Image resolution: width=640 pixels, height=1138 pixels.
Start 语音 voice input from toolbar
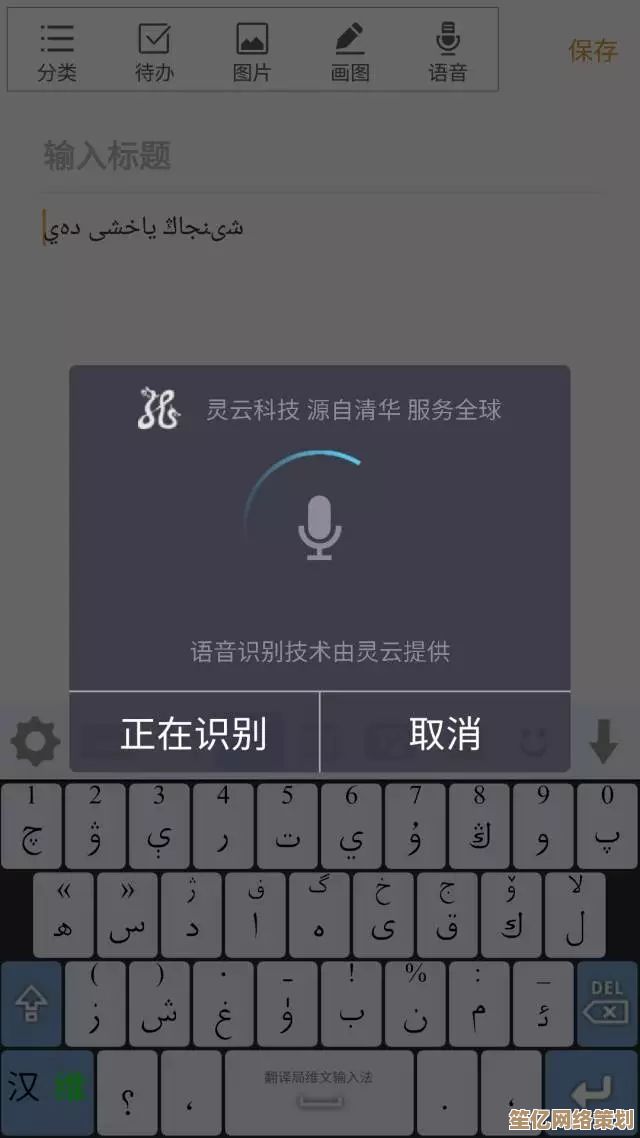(447, 52)
